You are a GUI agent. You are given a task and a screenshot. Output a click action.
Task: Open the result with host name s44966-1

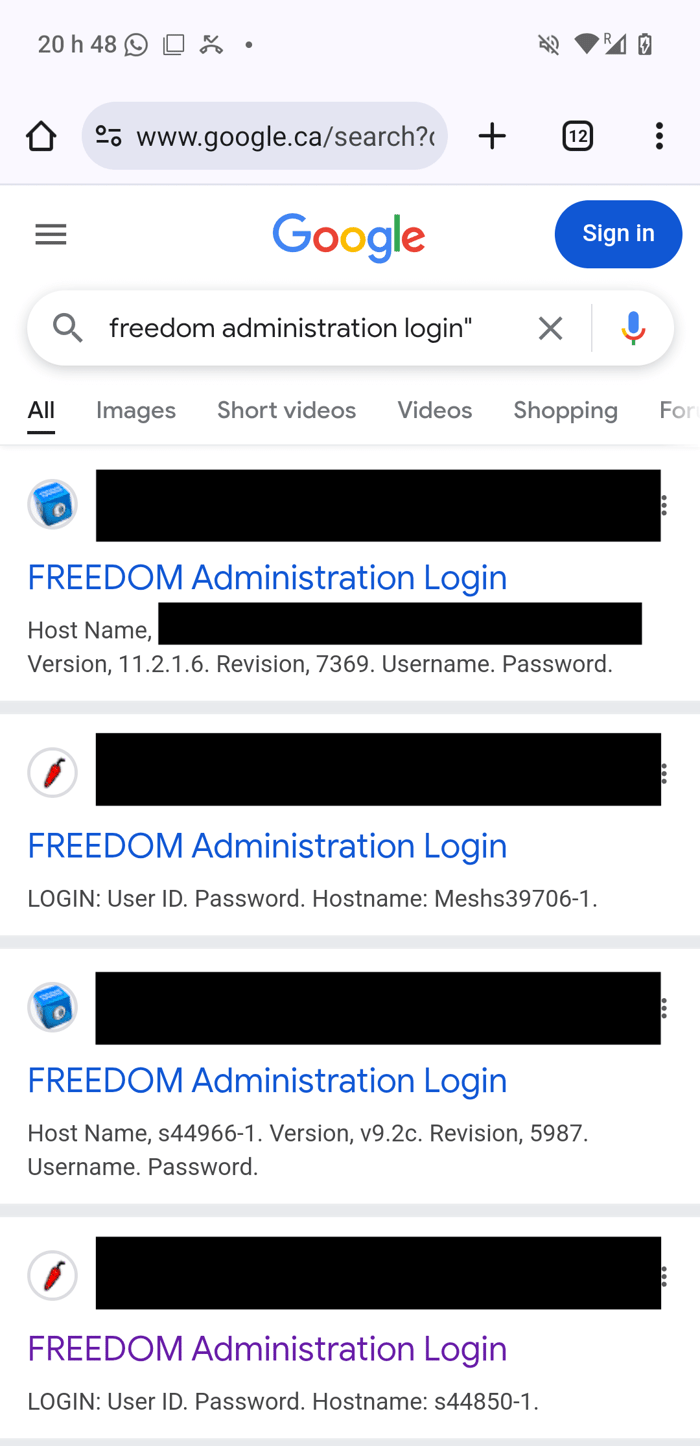click(267, 1081)
